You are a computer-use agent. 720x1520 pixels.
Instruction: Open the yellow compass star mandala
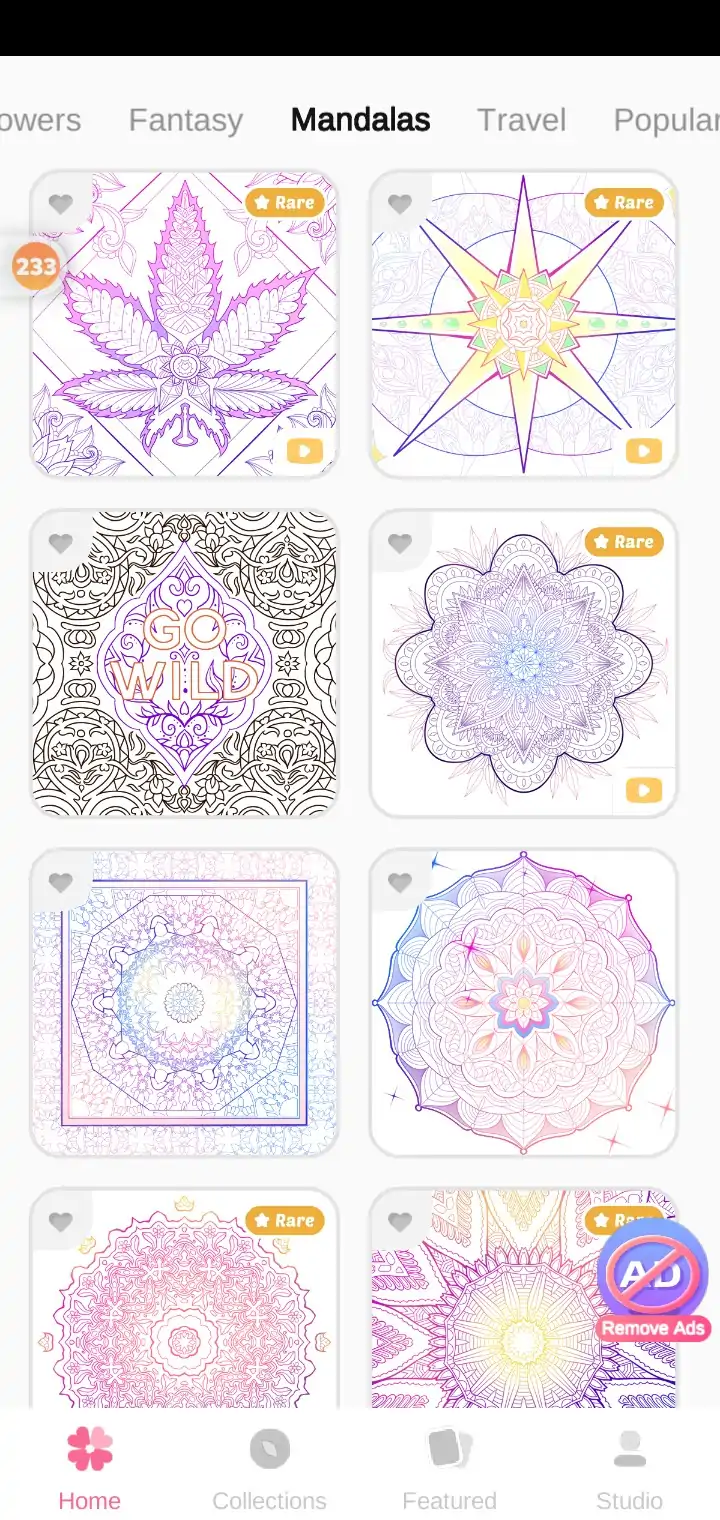[523, 325]
